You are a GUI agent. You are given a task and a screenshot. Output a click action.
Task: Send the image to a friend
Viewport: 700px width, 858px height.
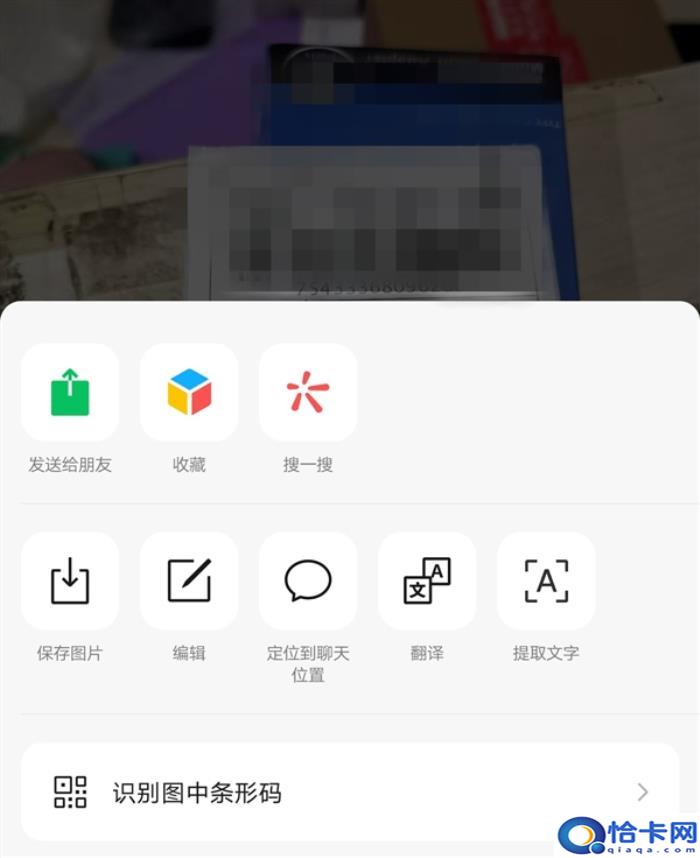70,393
